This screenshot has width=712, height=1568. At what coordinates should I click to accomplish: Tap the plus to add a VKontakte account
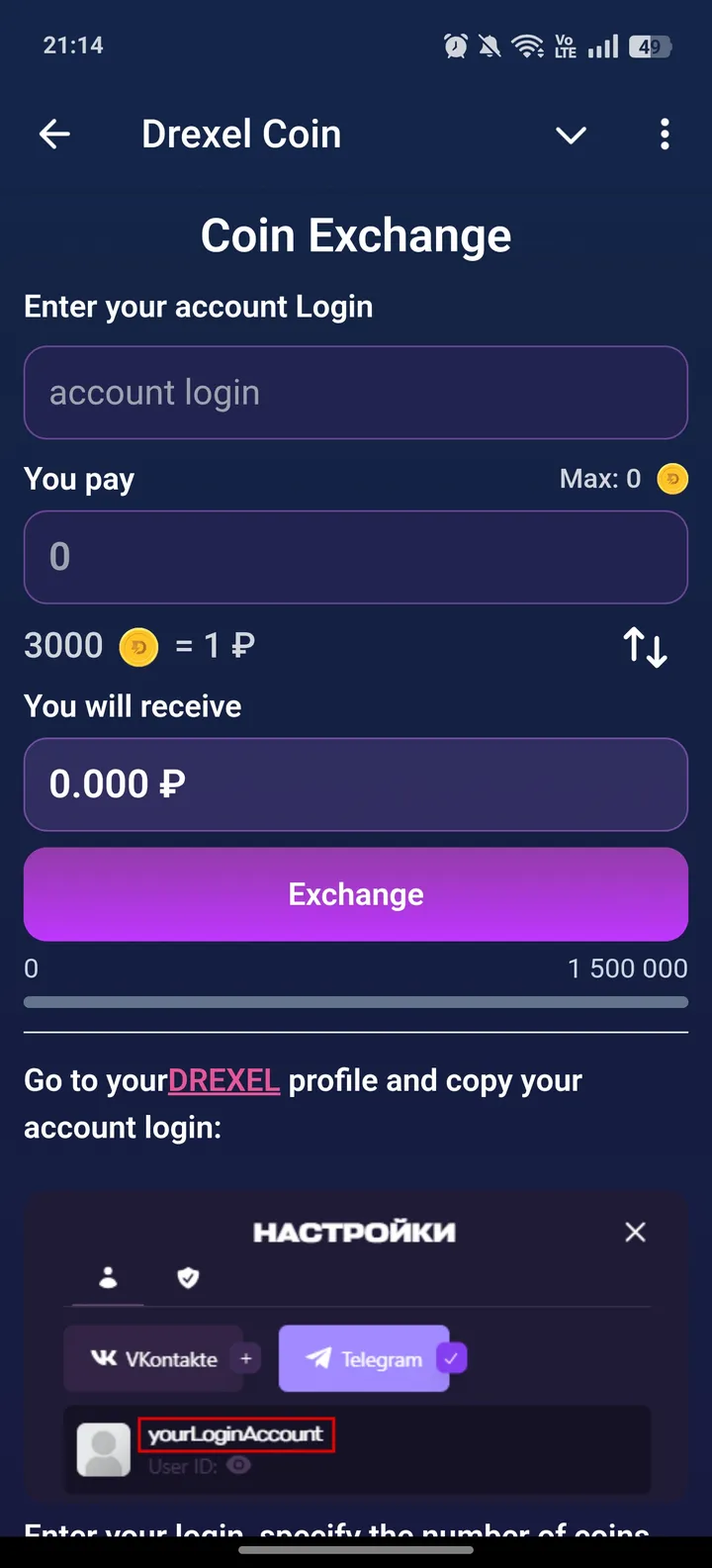[245, 1358]
